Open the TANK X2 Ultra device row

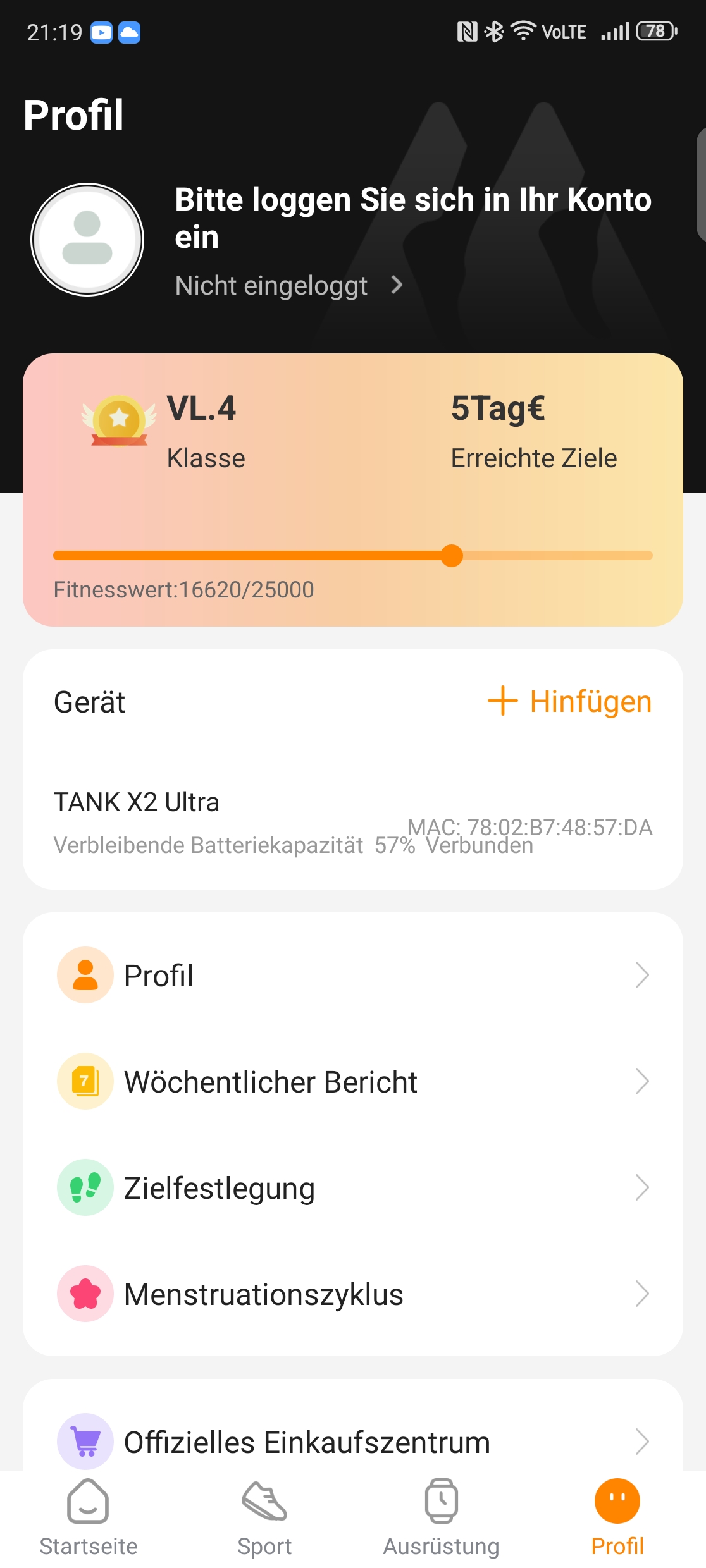tap(353, 822)
